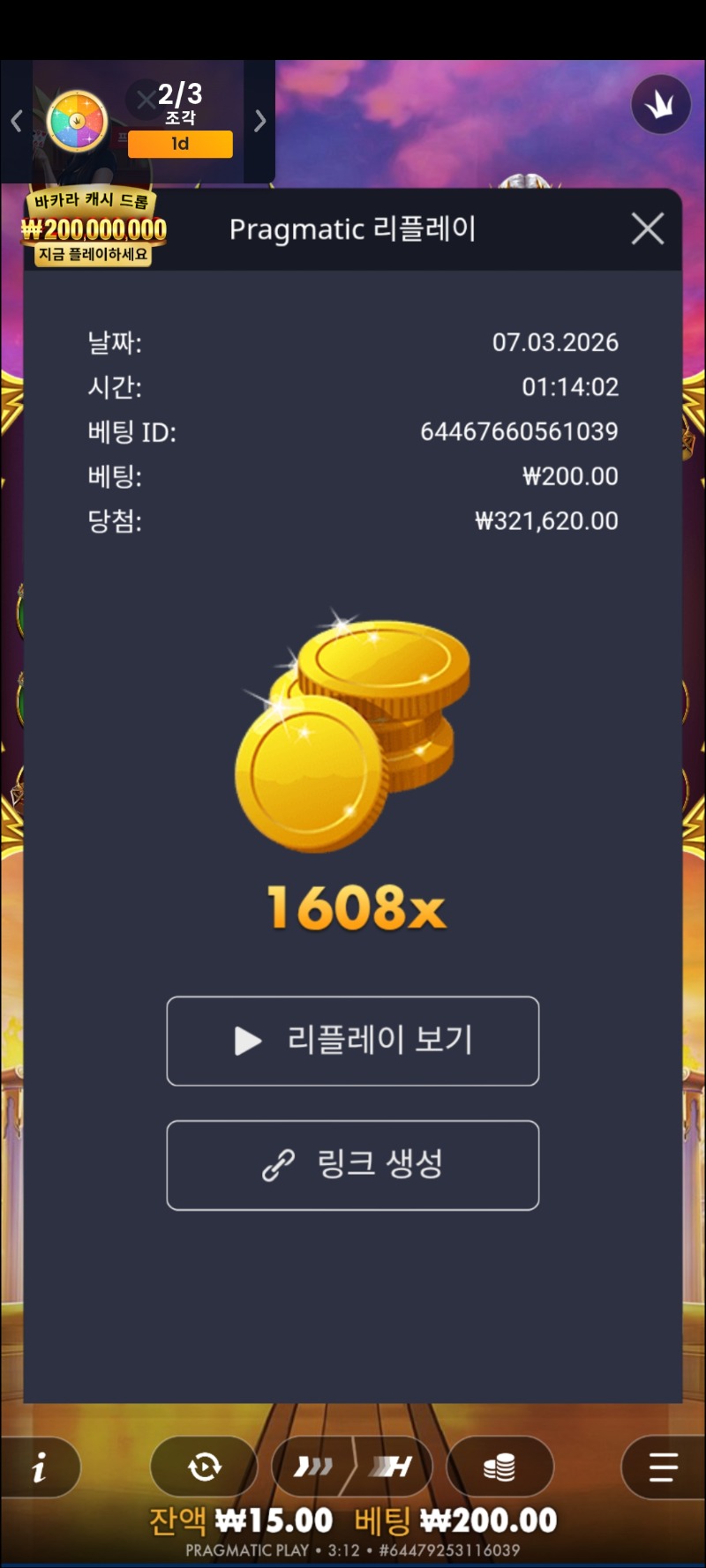Tap the crown logo icon in the top corner
Viewport: 706px width, 1568px height.
point(661,105)
